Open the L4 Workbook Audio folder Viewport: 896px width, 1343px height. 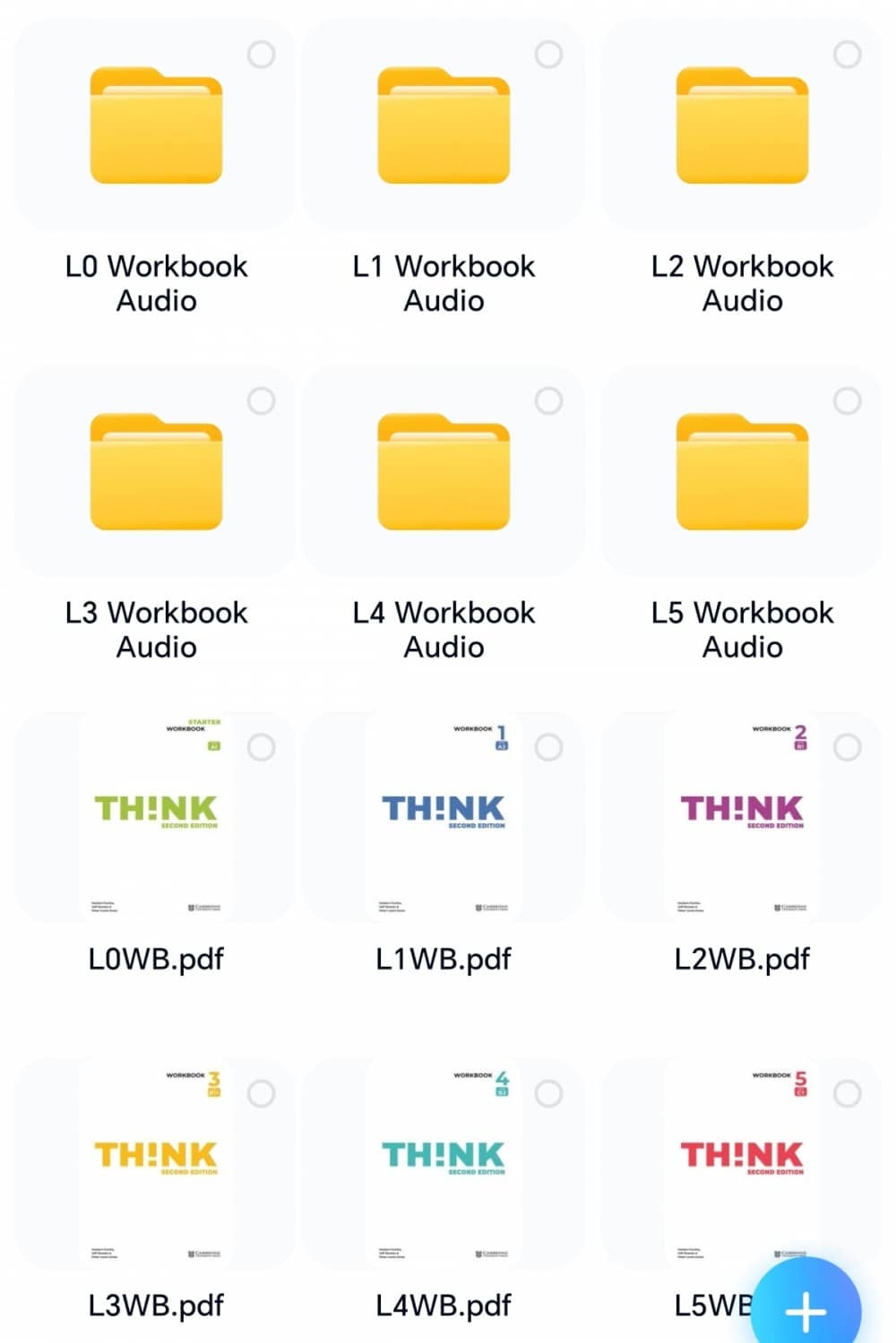[444, 471]
